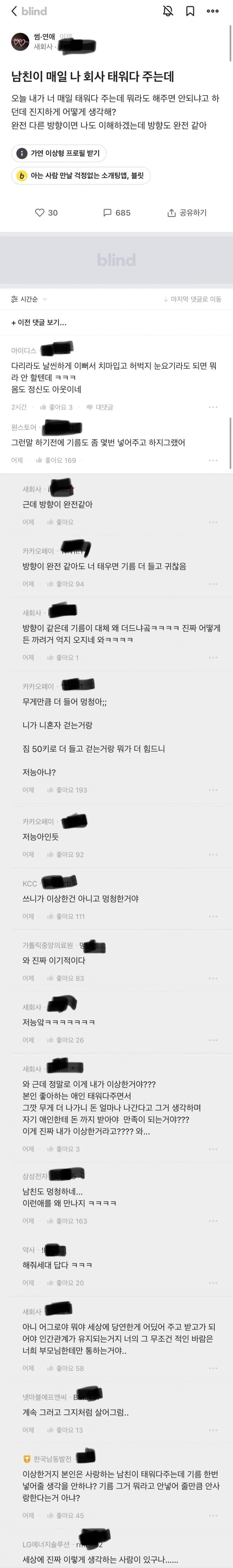
Task: Reply via 대댓글 under 아이디스 comment
Action: (x=100, y=407)
